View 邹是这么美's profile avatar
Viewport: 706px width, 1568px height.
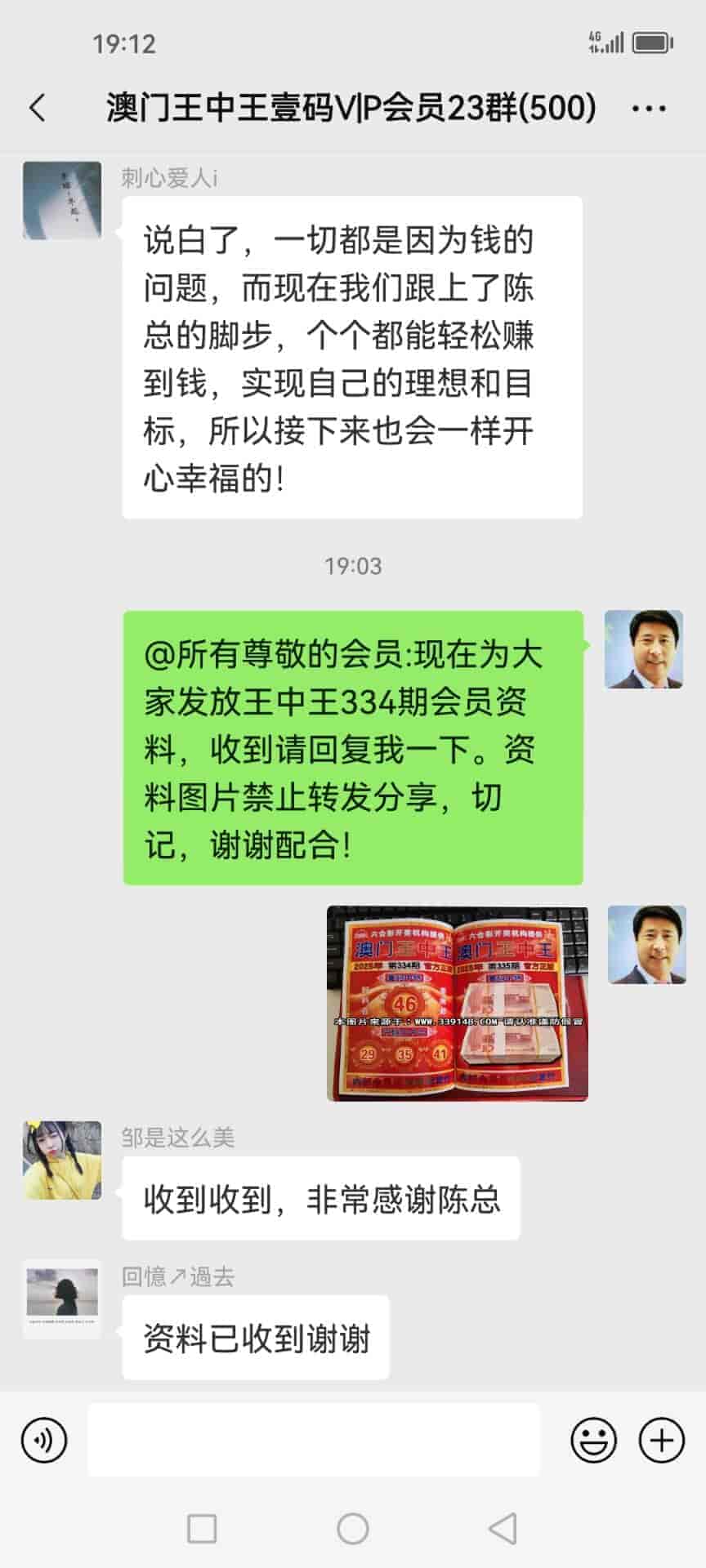[62, 1160]
